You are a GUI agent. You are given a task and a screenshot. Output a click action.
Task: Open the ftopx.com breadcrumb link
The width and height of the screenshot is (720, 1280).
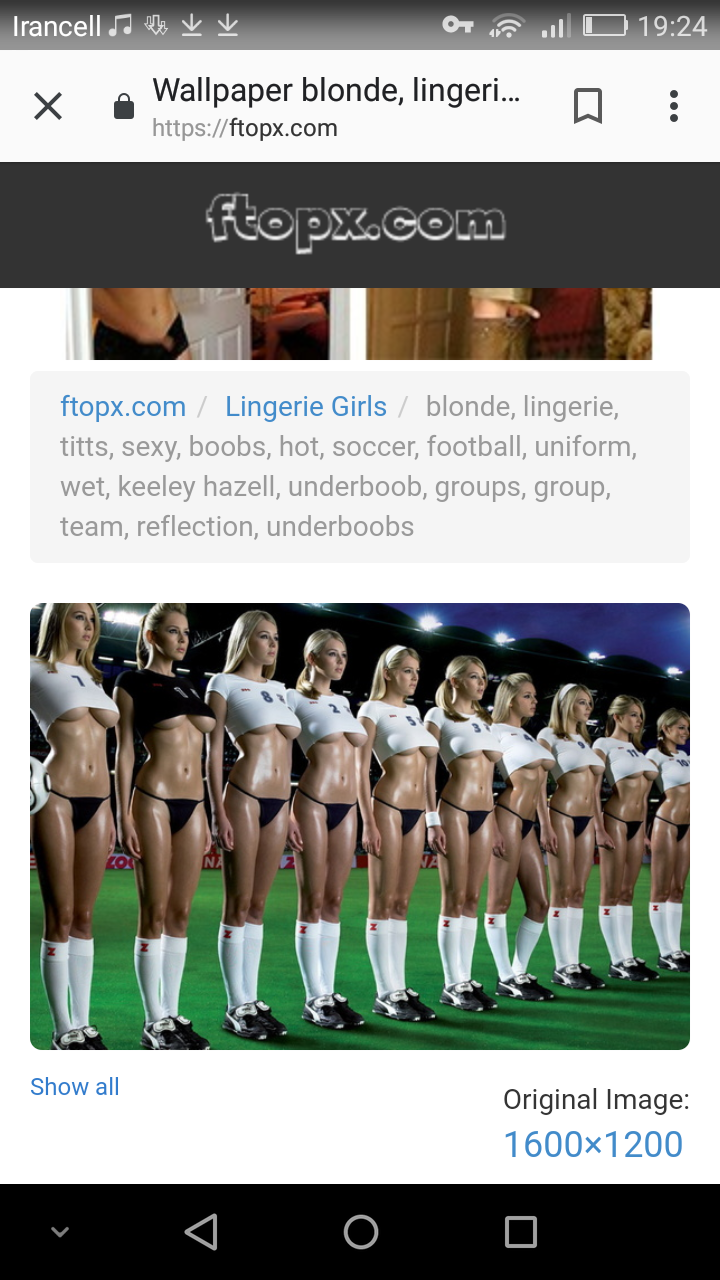coord(123,407)
